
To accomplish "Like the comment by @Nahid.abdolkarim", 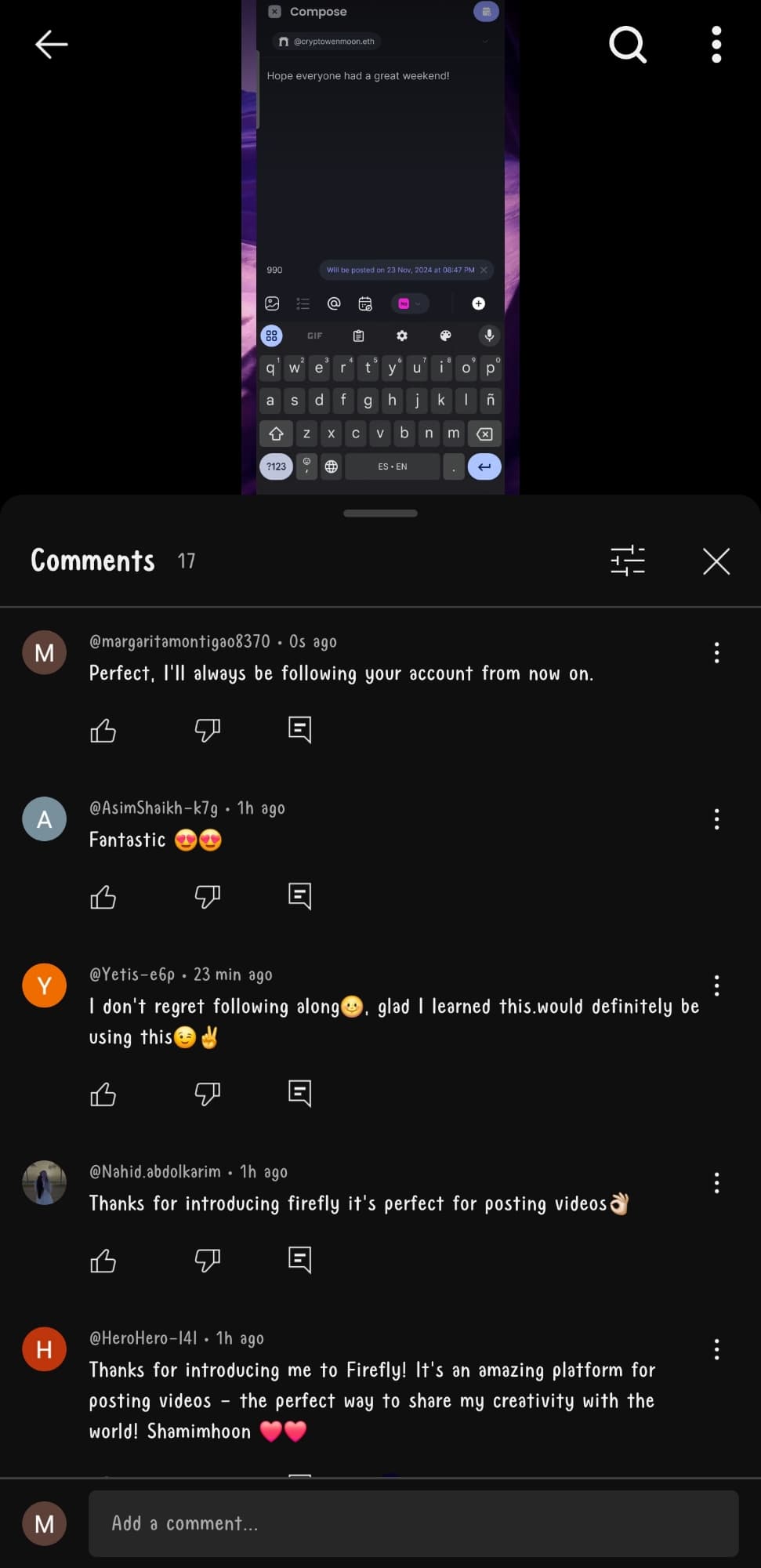I will click(103, 1260).
